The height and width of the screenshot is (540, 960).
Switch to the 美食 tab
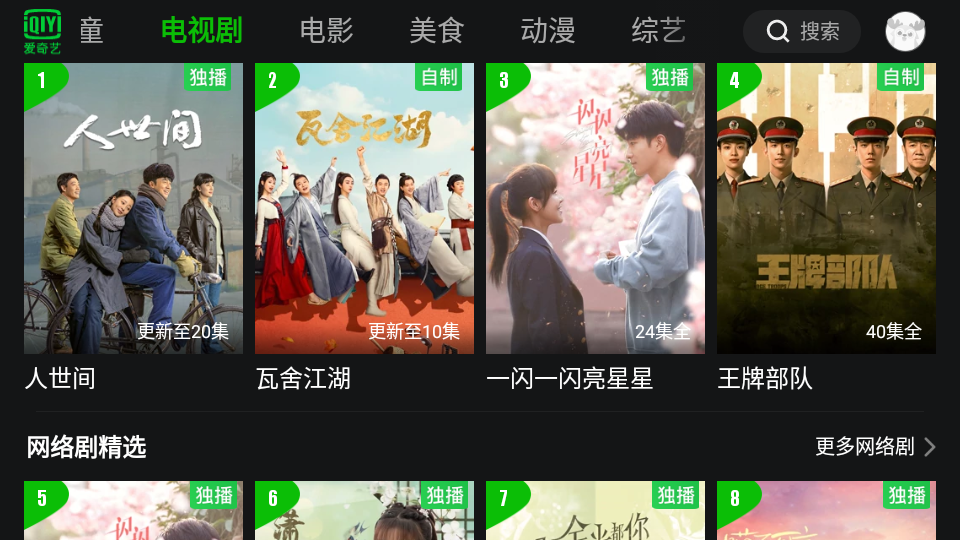(x=437, y=31)
